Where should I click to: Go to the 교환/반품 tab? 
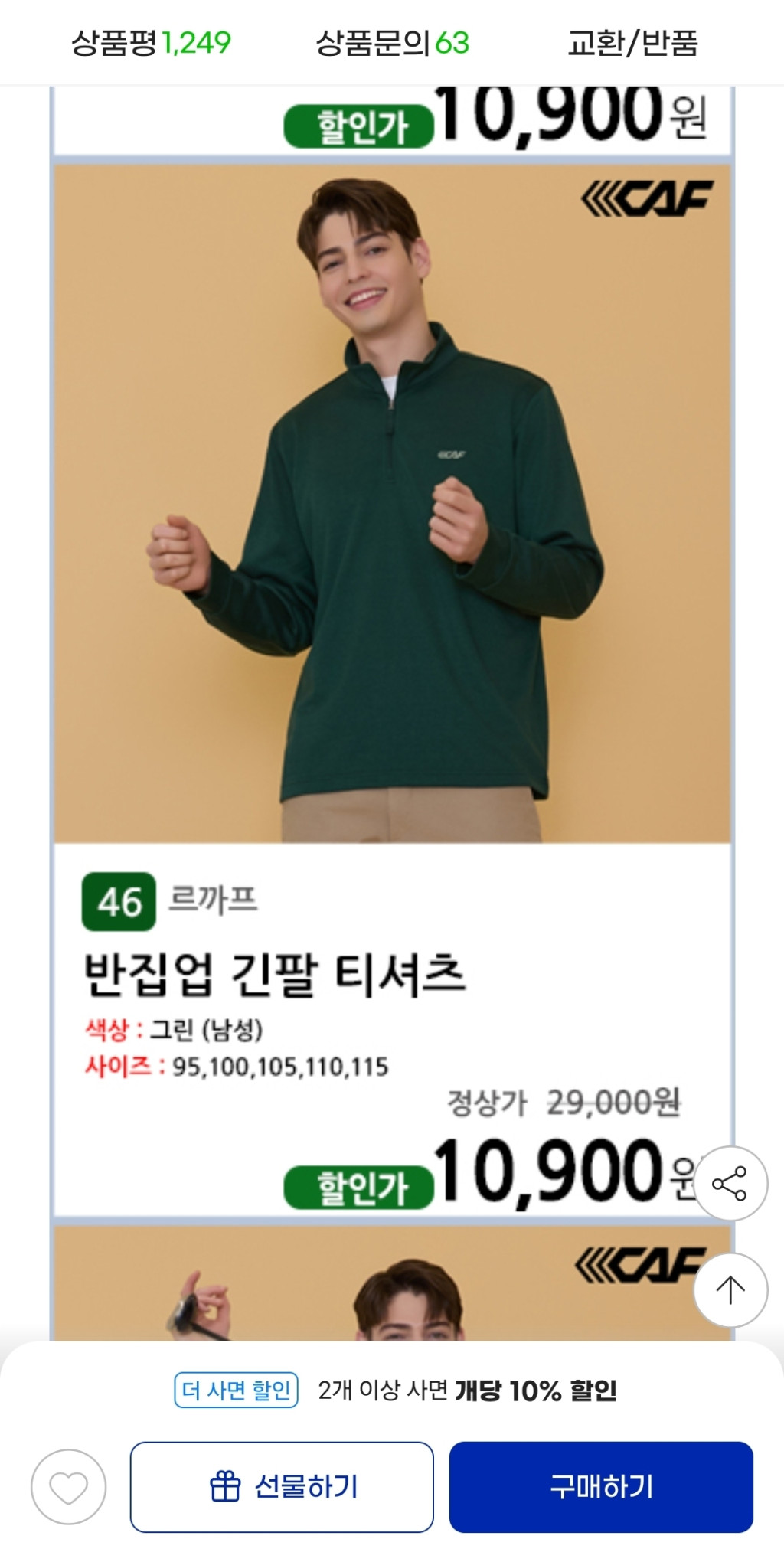[632, 43]
